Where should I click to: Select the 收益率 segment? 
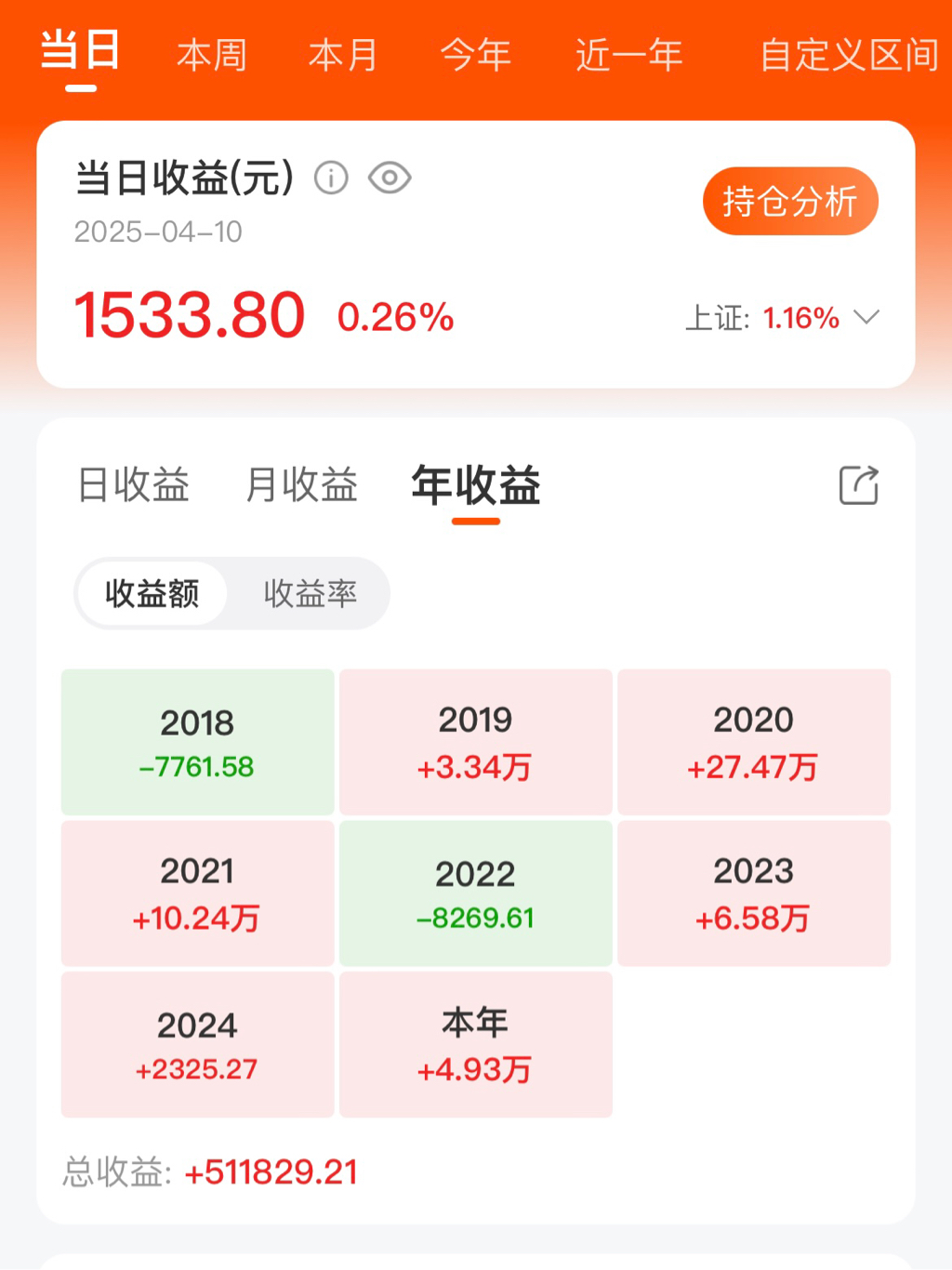click(310, 593)
